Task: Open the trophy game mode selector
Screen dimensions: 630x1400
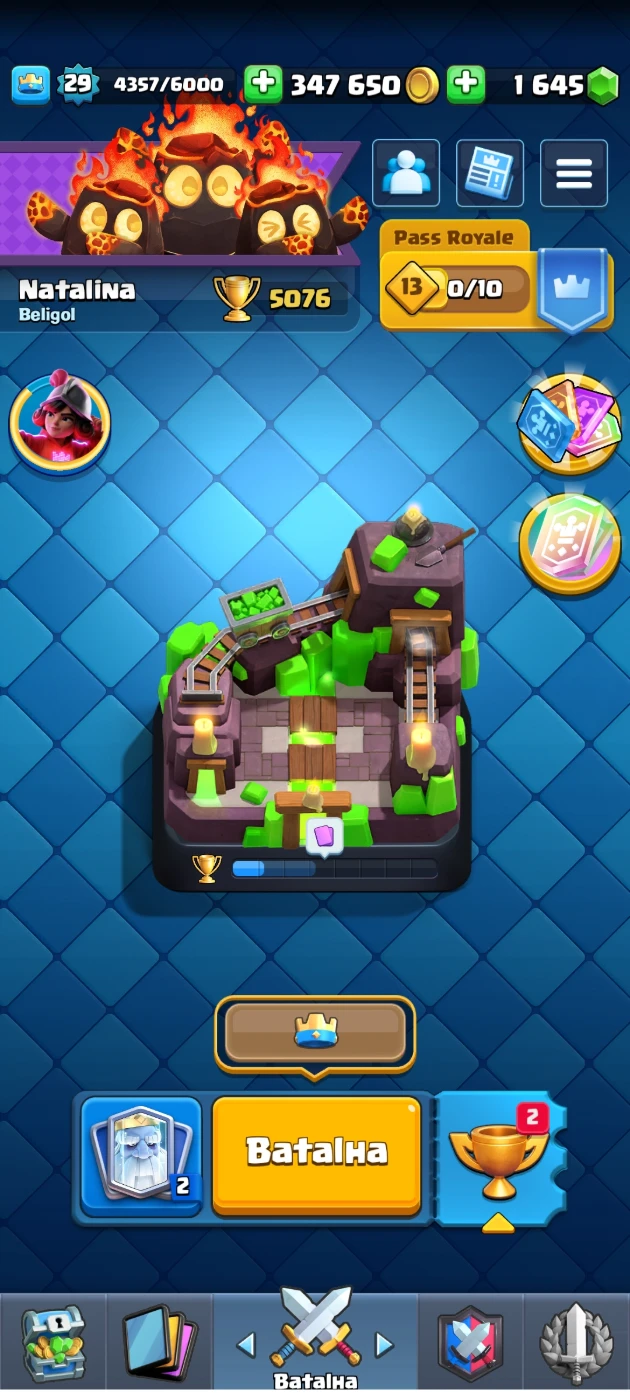Action: coord(500,1155)
